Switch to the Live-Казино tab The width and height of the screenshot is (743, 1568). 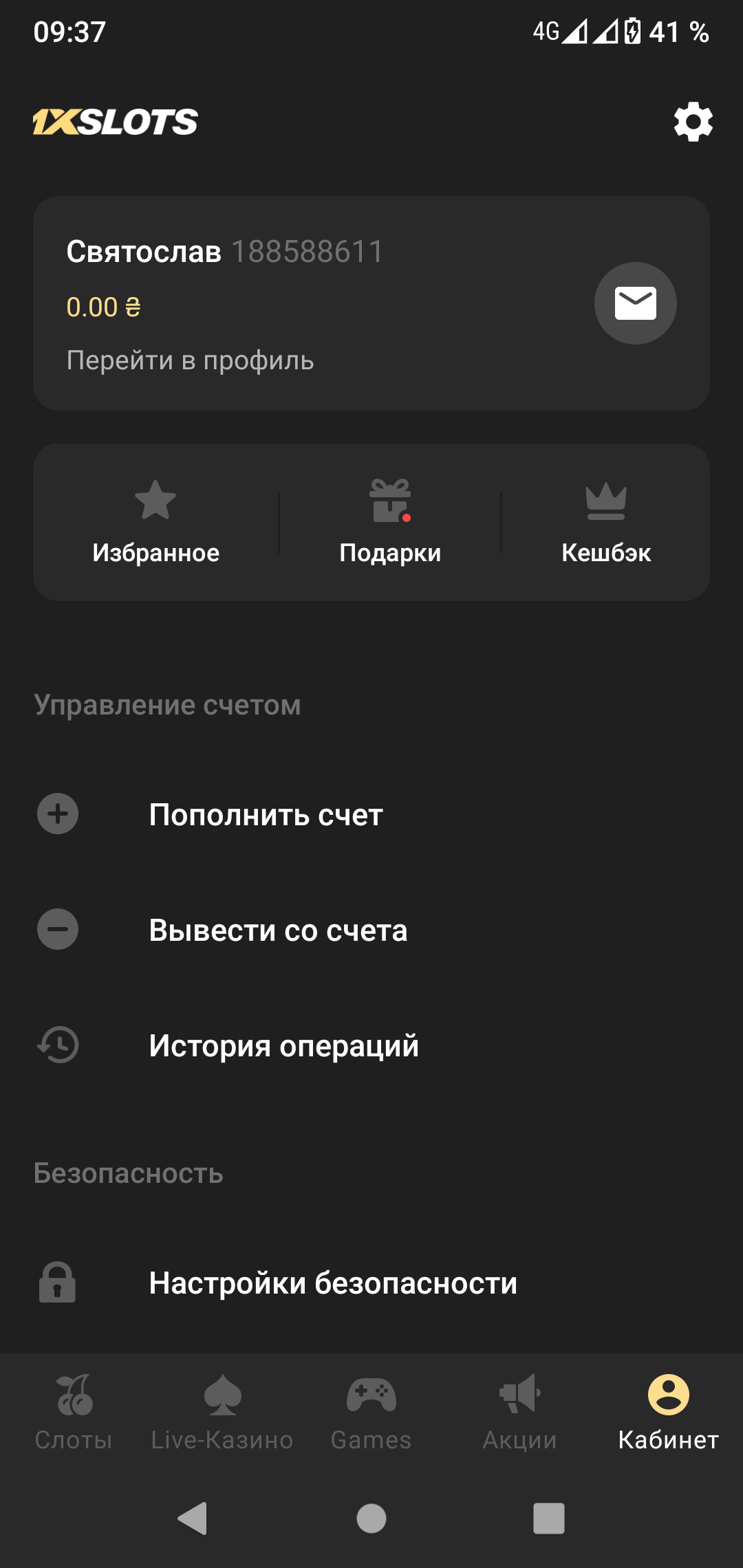pos(222,1413)
